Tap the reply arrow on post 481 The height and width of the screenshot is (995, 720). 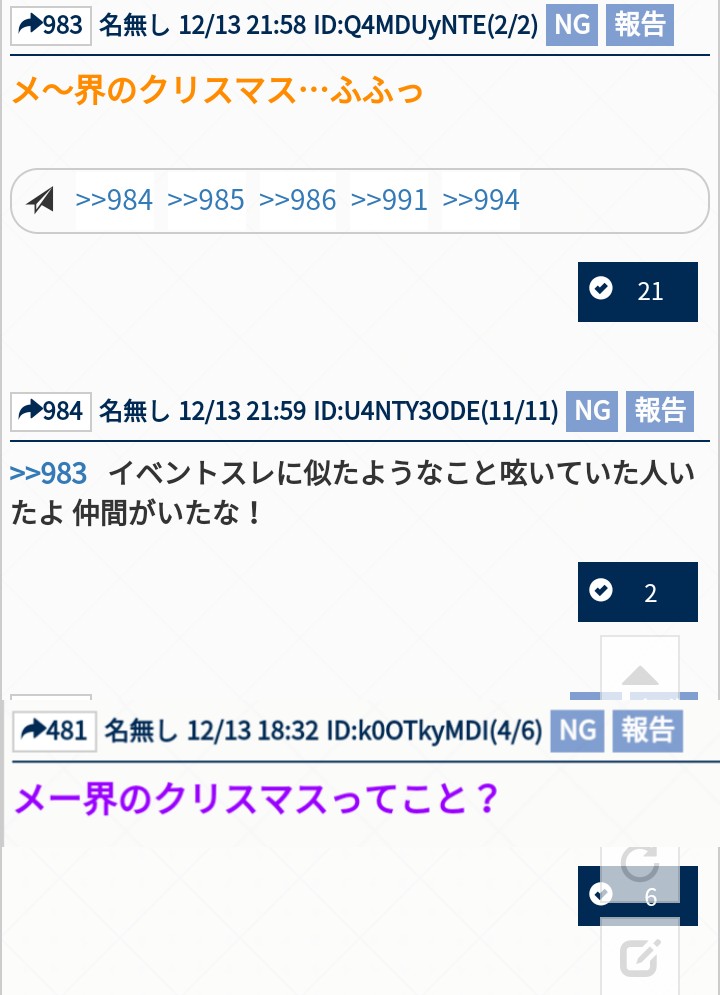click(54, 730)
